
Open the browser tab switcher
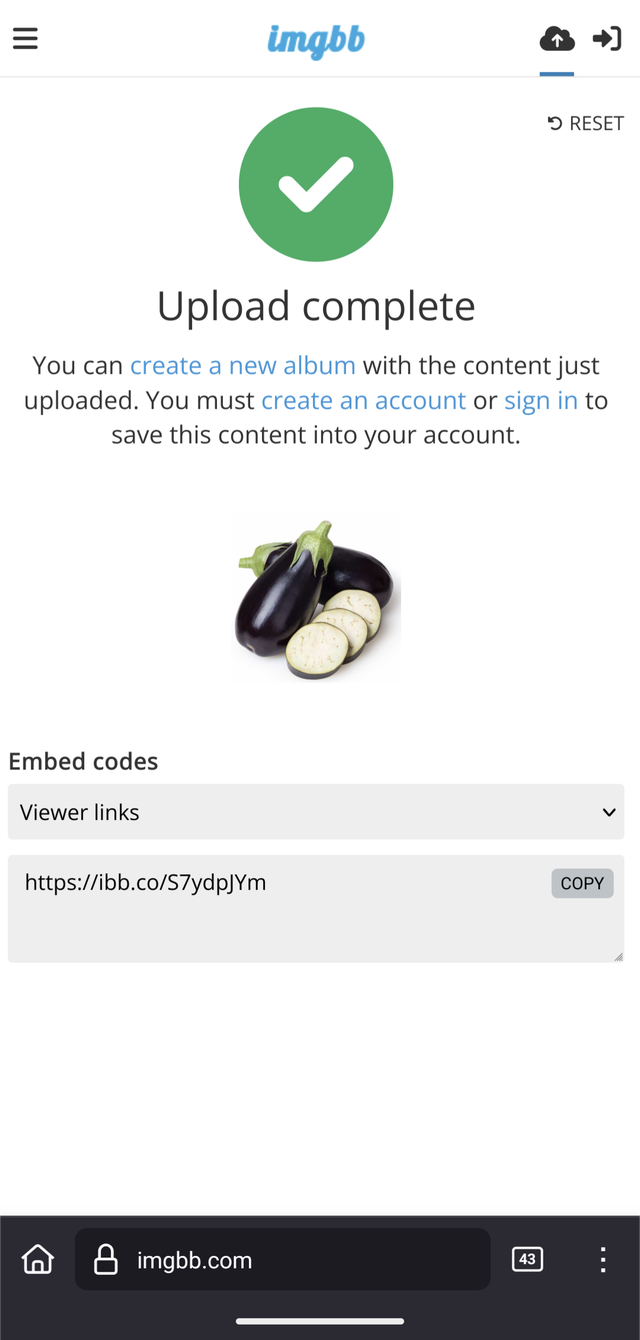tap(527, 1259)
